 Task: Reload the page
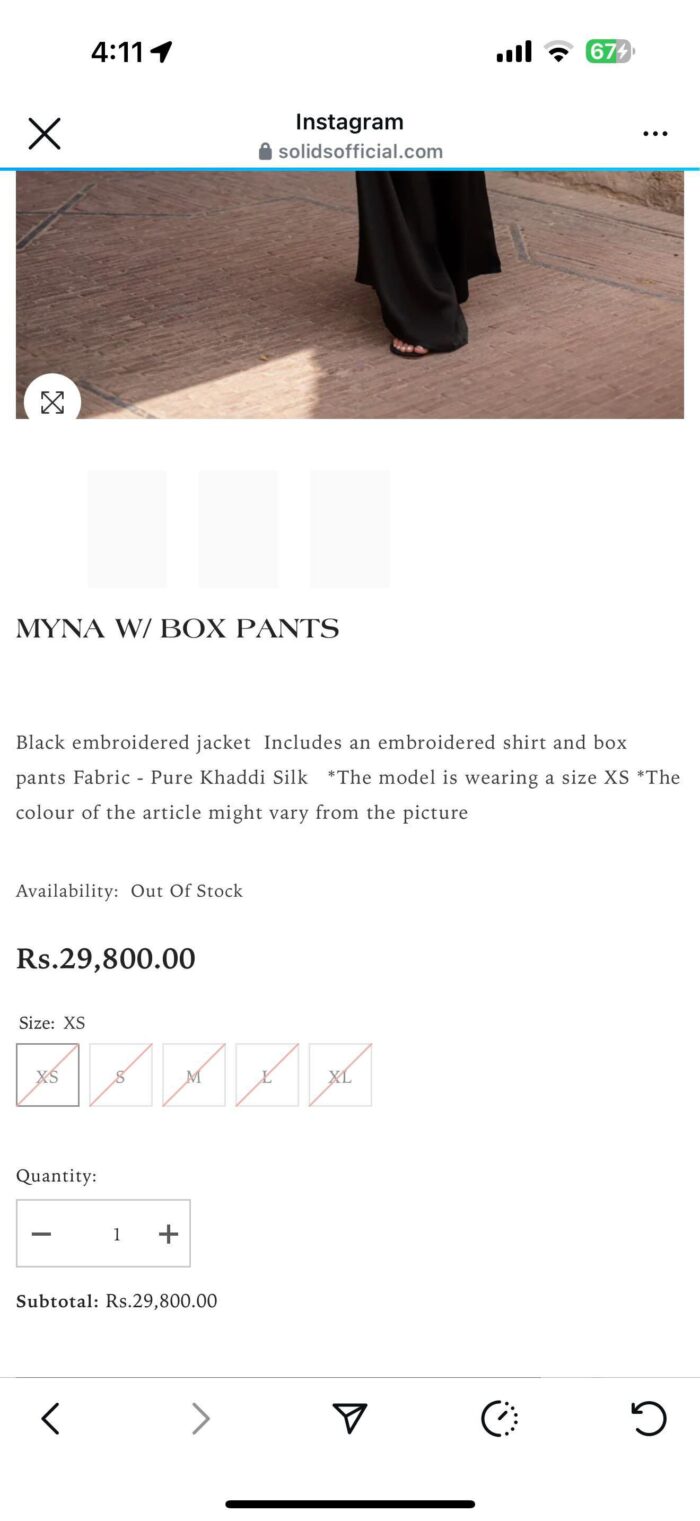pyautogui.click(x=648, y=1418)
